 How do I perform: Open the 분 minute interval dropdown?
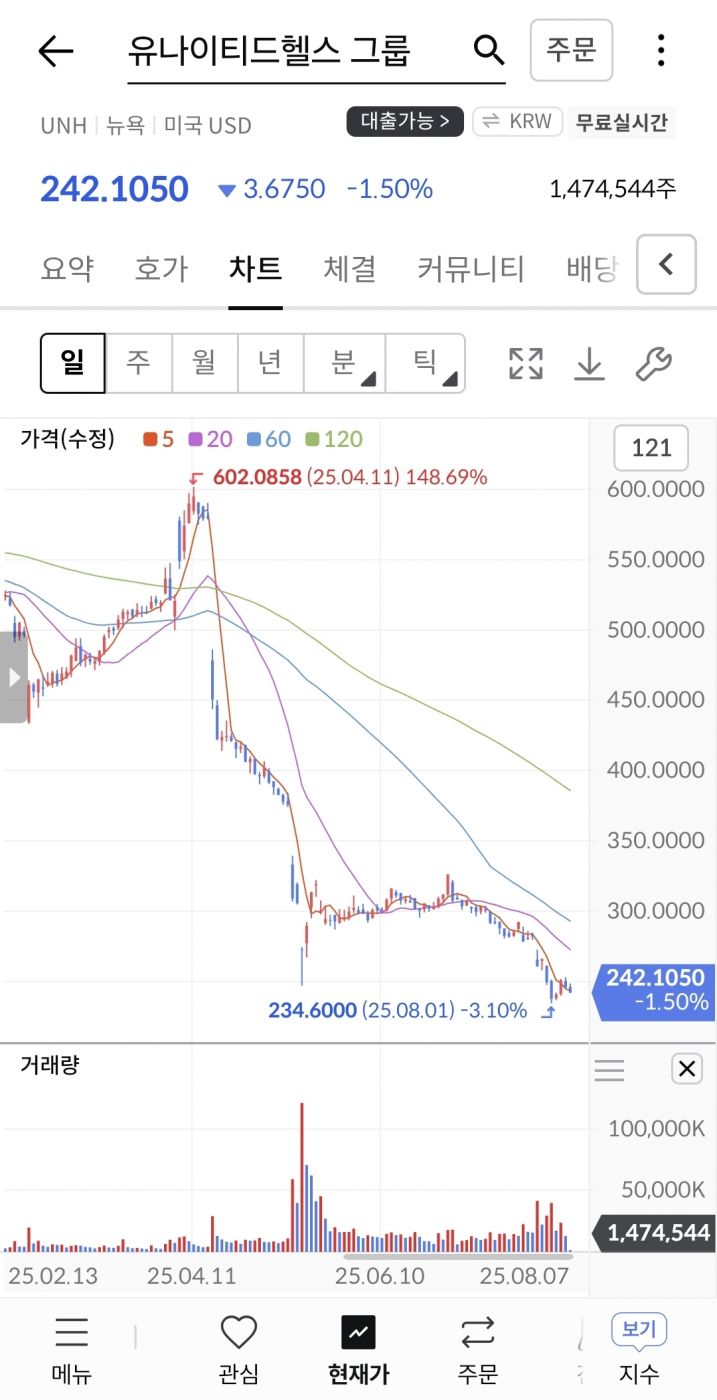(x=344, y=363)
